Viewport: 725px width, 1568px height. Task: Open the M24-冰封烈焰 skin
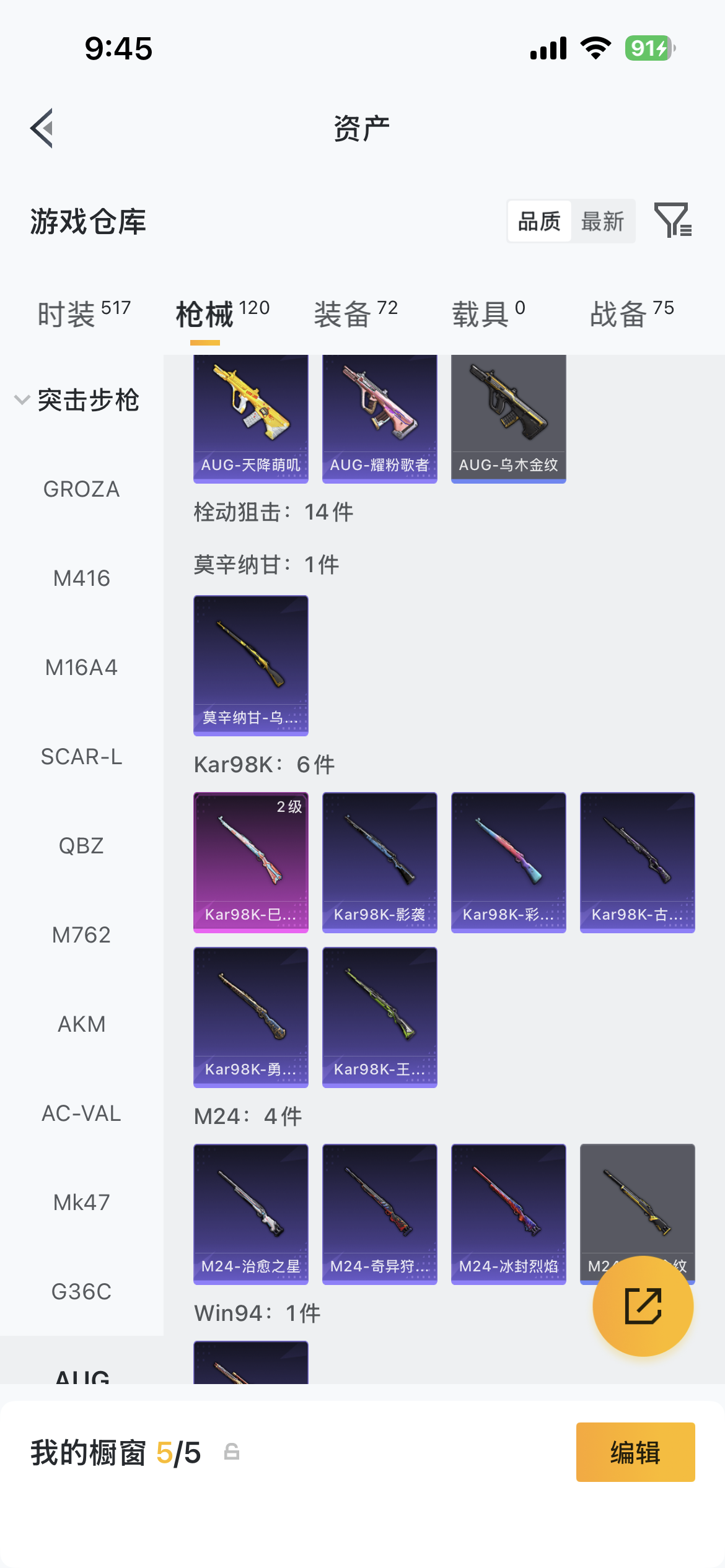click(509, 1214)
